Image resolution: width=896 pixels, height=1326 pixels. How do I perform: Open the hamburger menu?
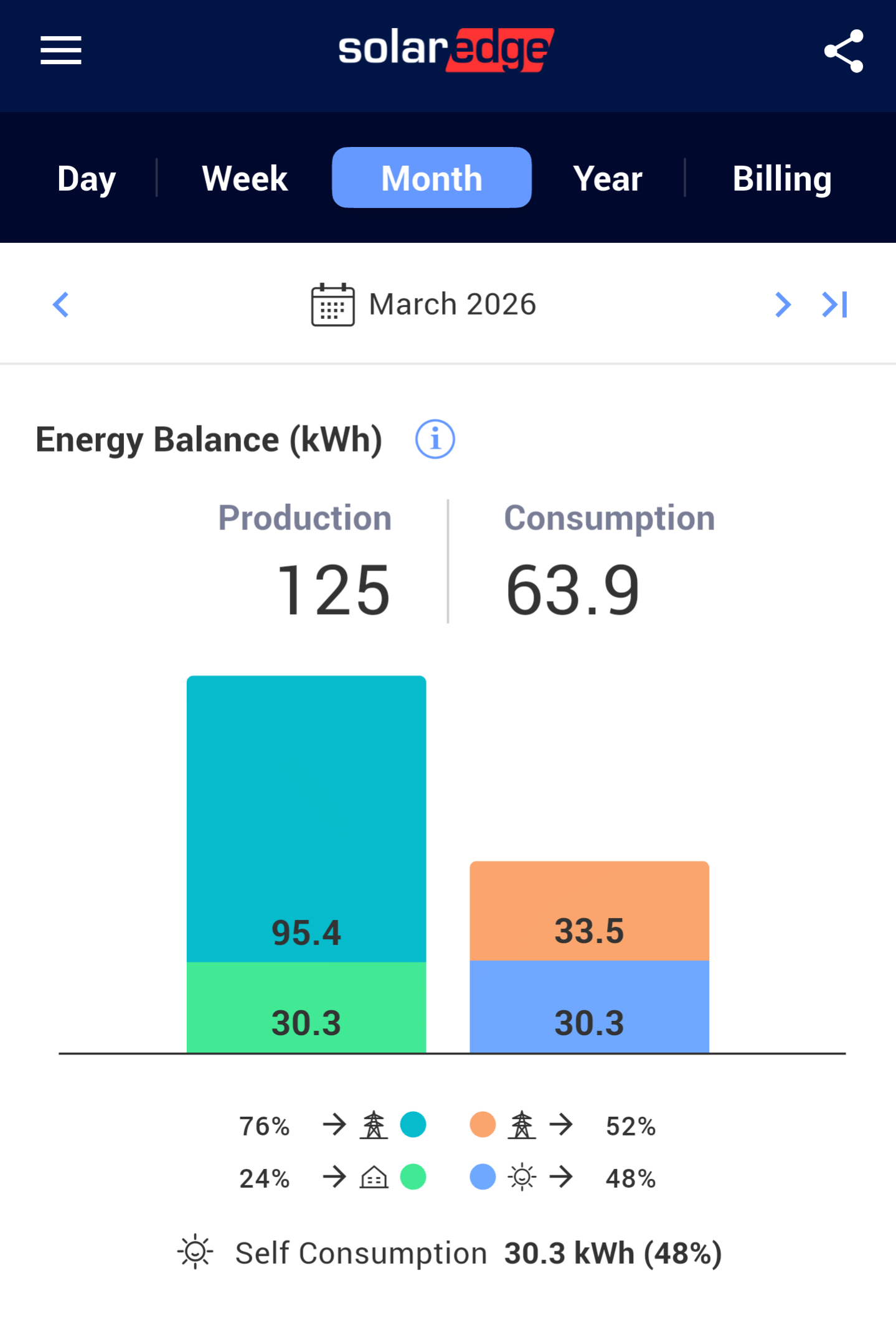click(x=61, y=50)
